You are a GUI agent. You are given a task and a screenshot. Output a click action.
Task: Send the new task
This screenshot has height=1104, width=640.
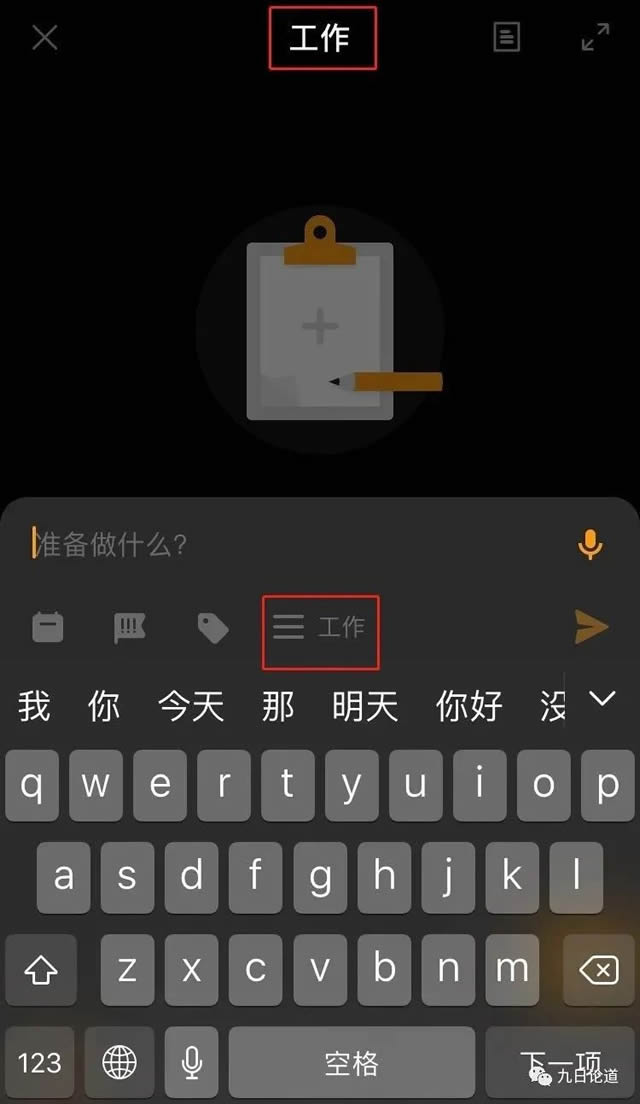(591, 627)
